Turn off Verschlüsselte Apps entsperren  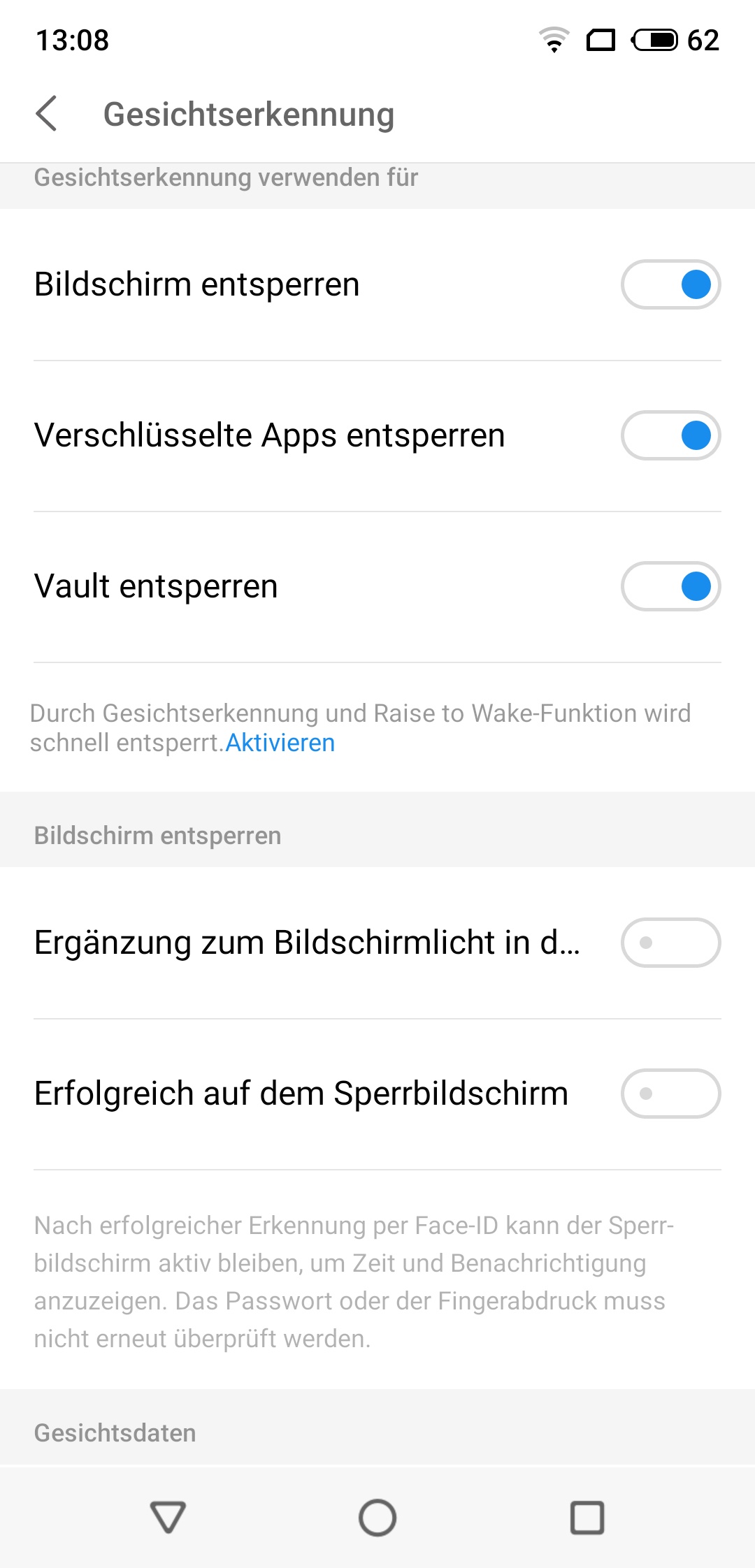(670, 435)
